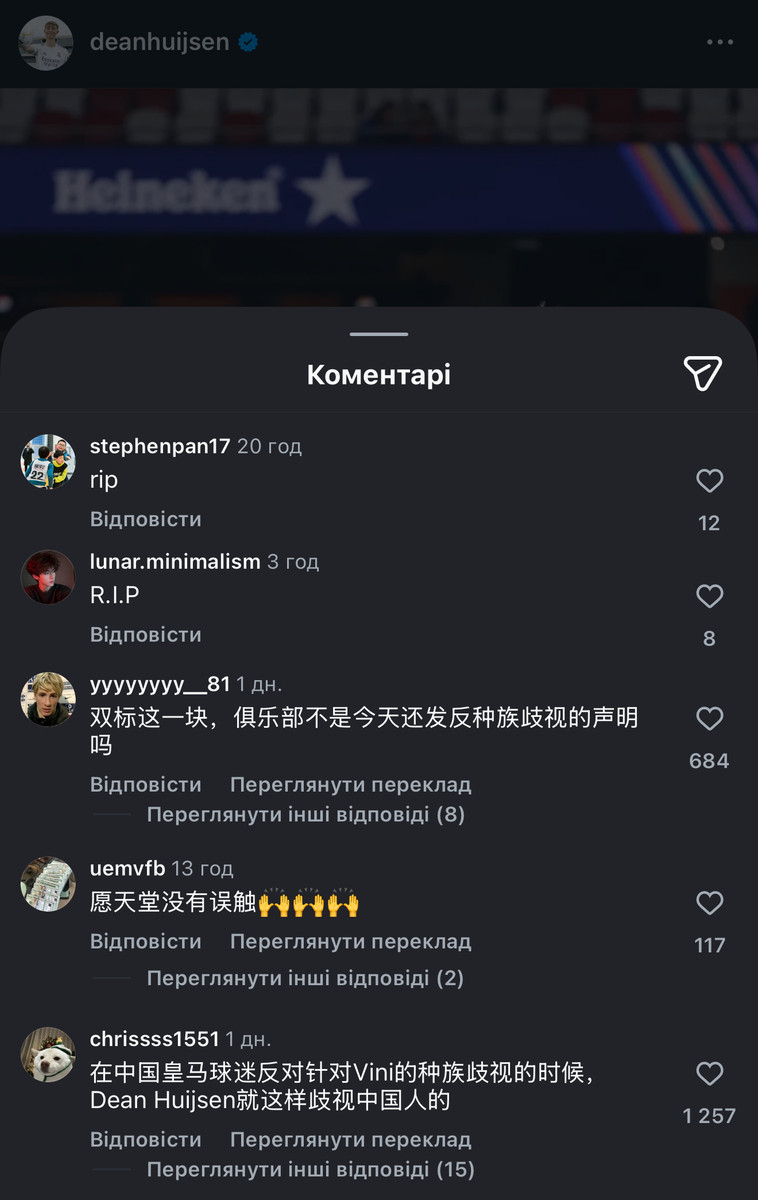Screen dimensions: 758x1200
Task: Share the post via the paper plane icon
Action: tap(703, 373)
